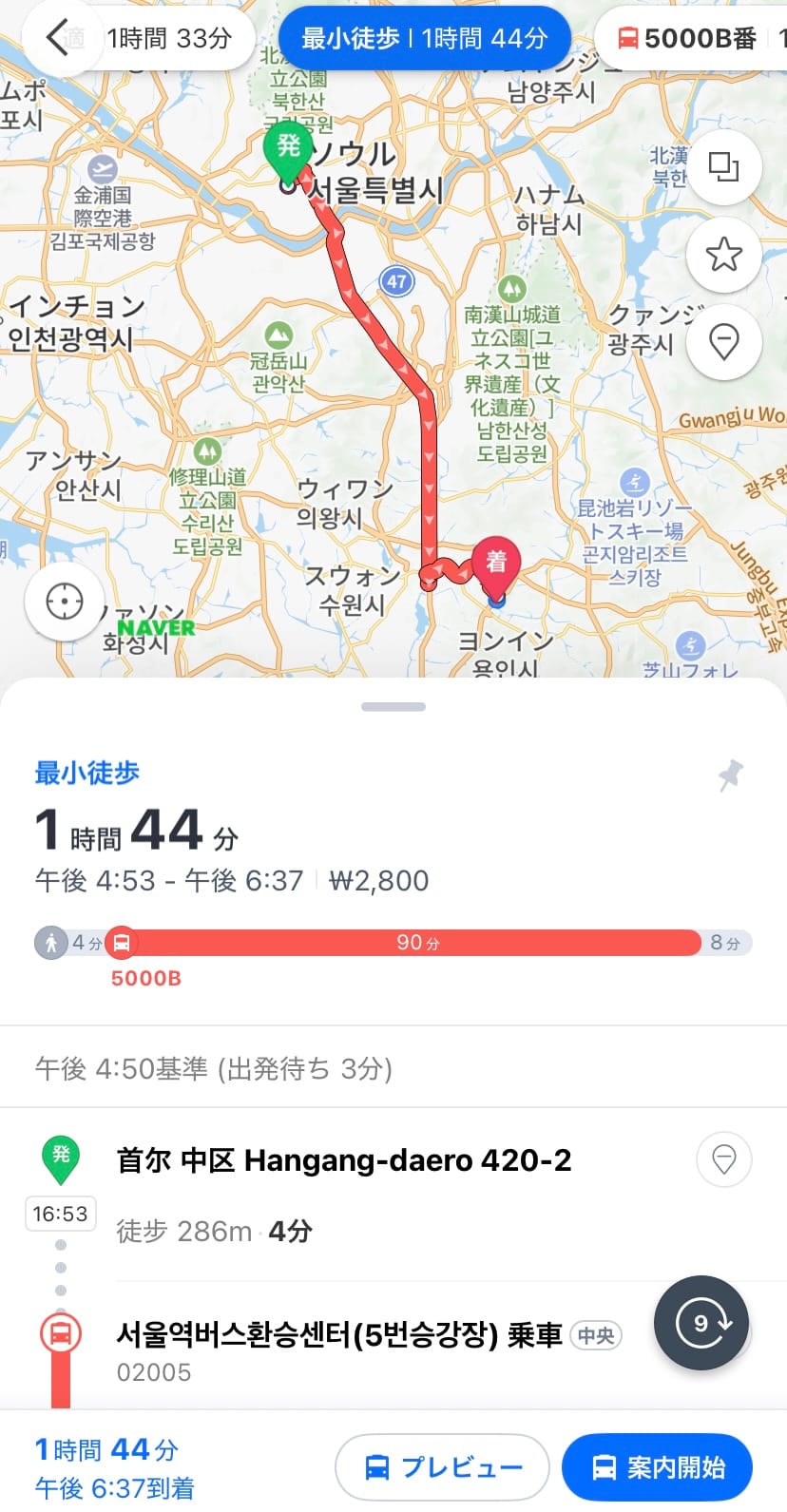The image size is (787, 1512).
Task: Open the 首尔 中区 Hangang-daero 420-2 departure row
Action: click(x=344, y=1160)
